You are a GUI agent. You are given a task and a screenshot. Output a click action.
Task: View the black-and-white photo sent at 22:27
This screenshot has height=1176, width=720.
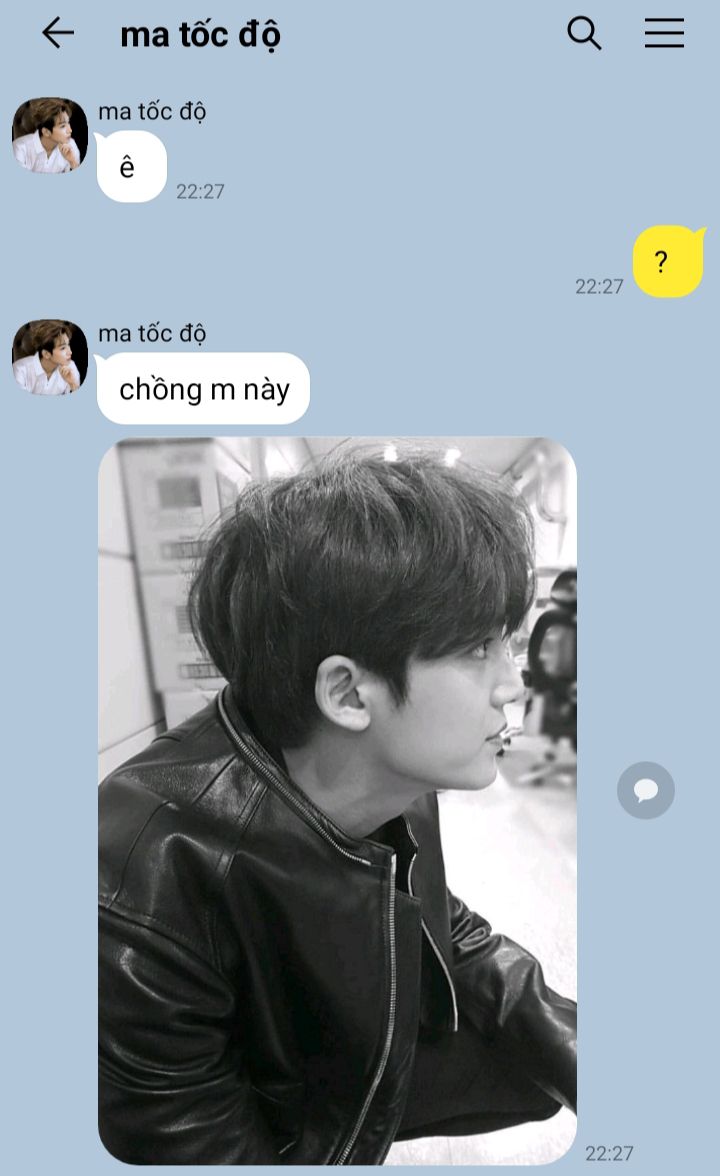pyautogui.click(x=337, y=800)
